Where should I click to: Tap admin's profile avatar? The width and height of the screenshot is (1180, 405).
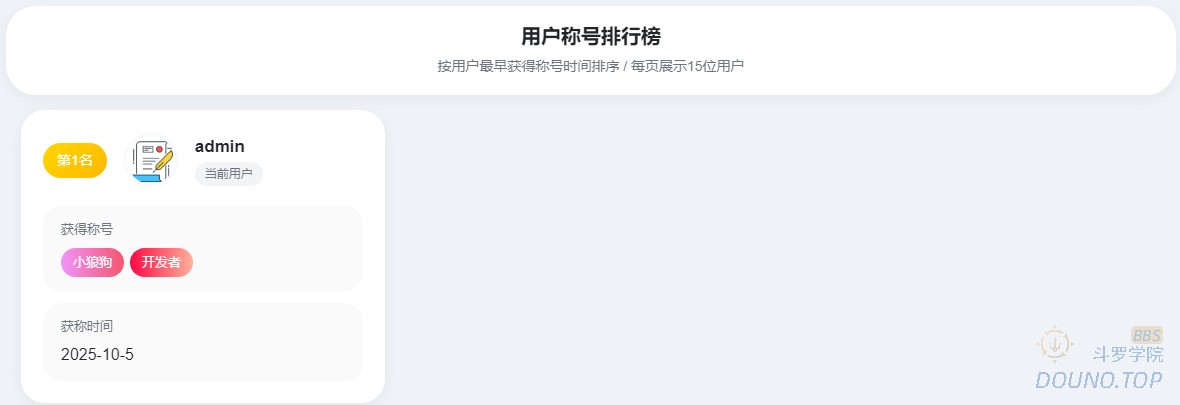(x=151, y=160)
